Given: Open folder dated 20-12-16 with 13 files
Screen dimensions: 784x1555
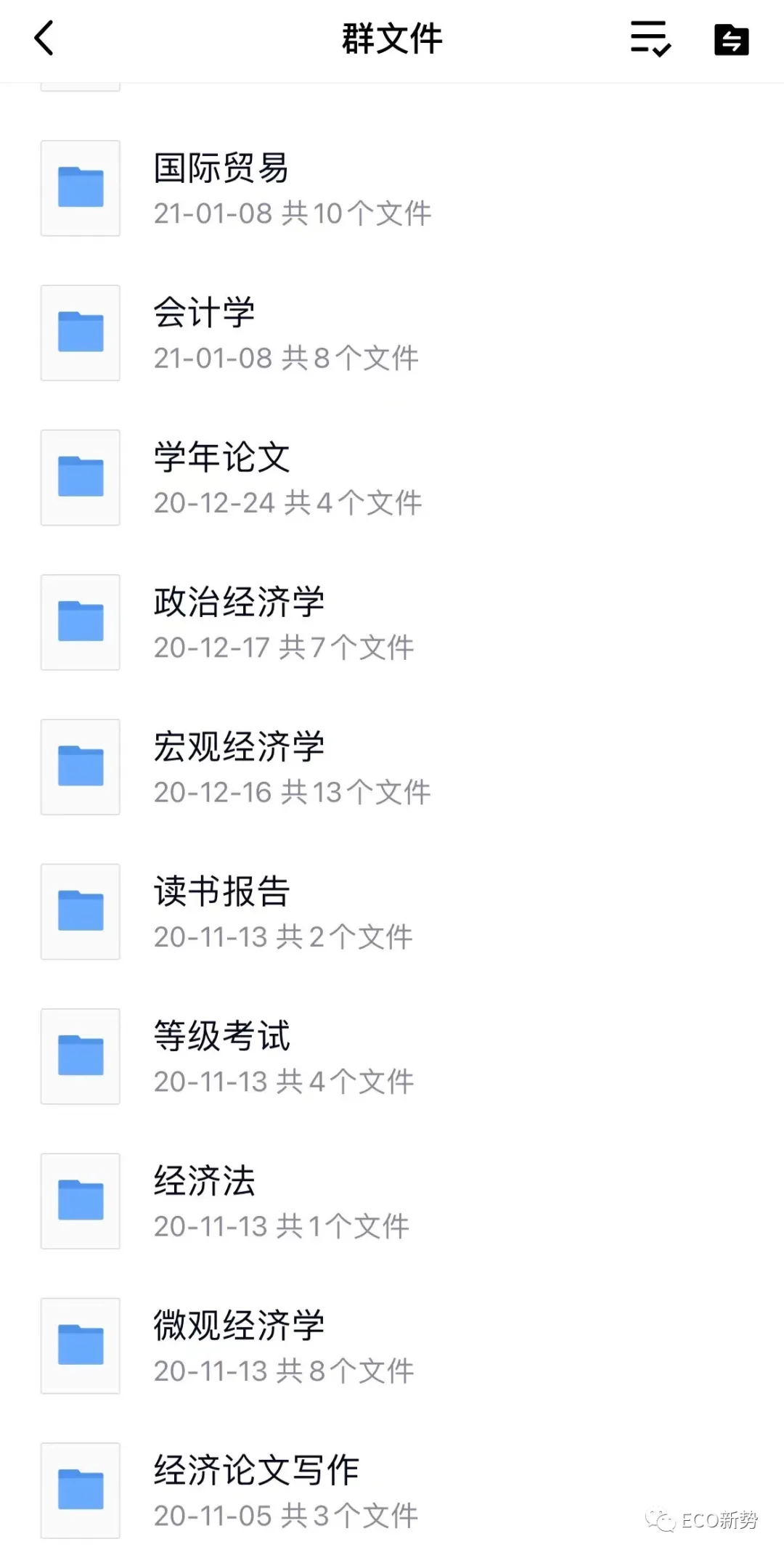Looking at the screenshot, I should 290,767.
